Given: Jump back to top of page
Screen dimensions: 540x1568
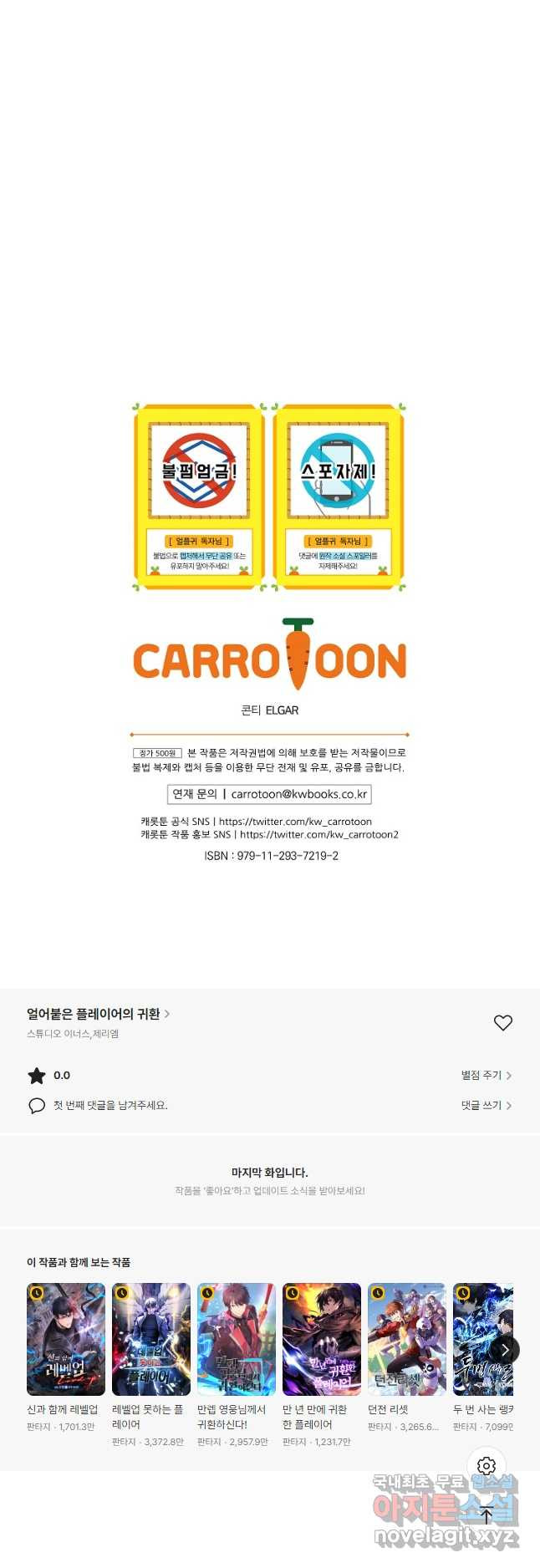Looking at the screenshot, I should [487, 1515].
